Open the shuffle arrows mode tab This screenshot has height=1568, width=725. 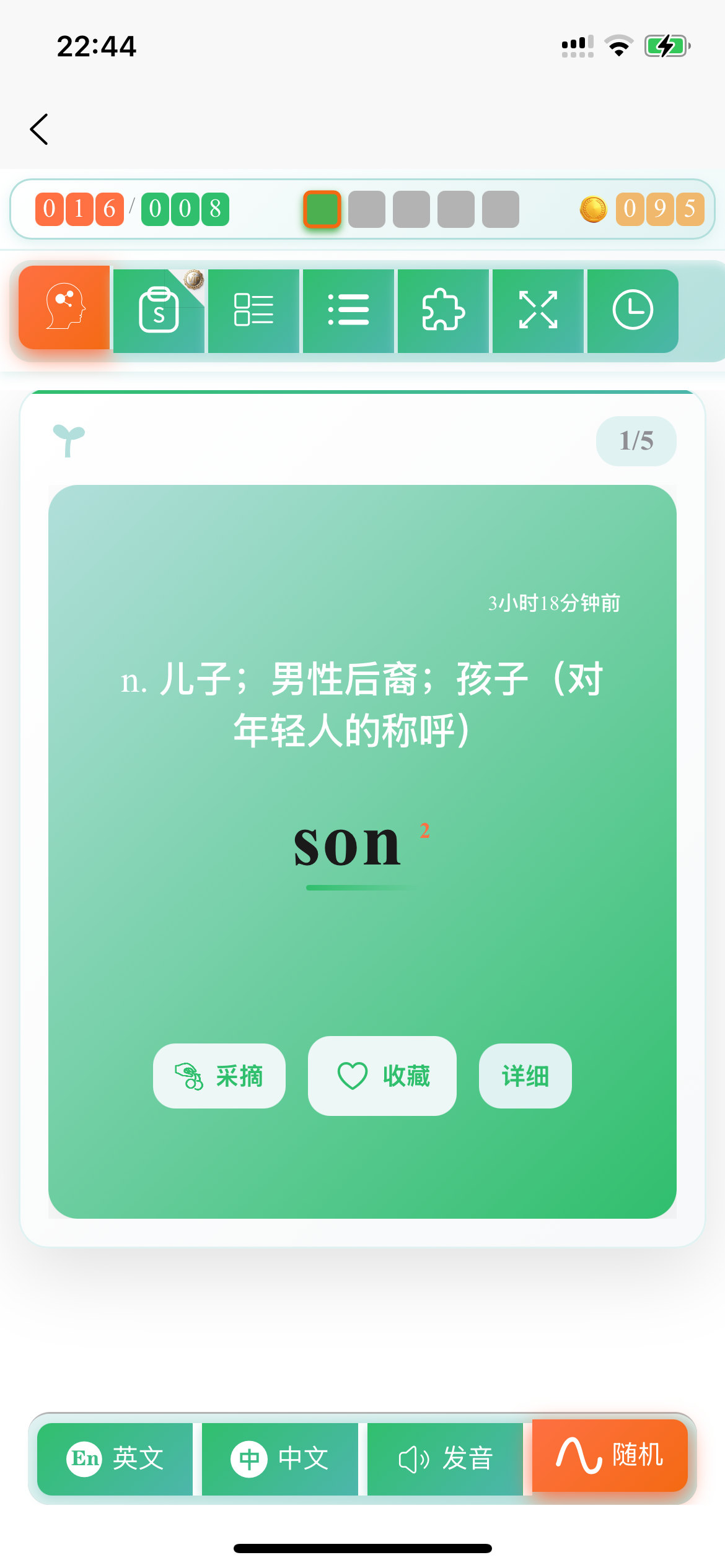538,310
